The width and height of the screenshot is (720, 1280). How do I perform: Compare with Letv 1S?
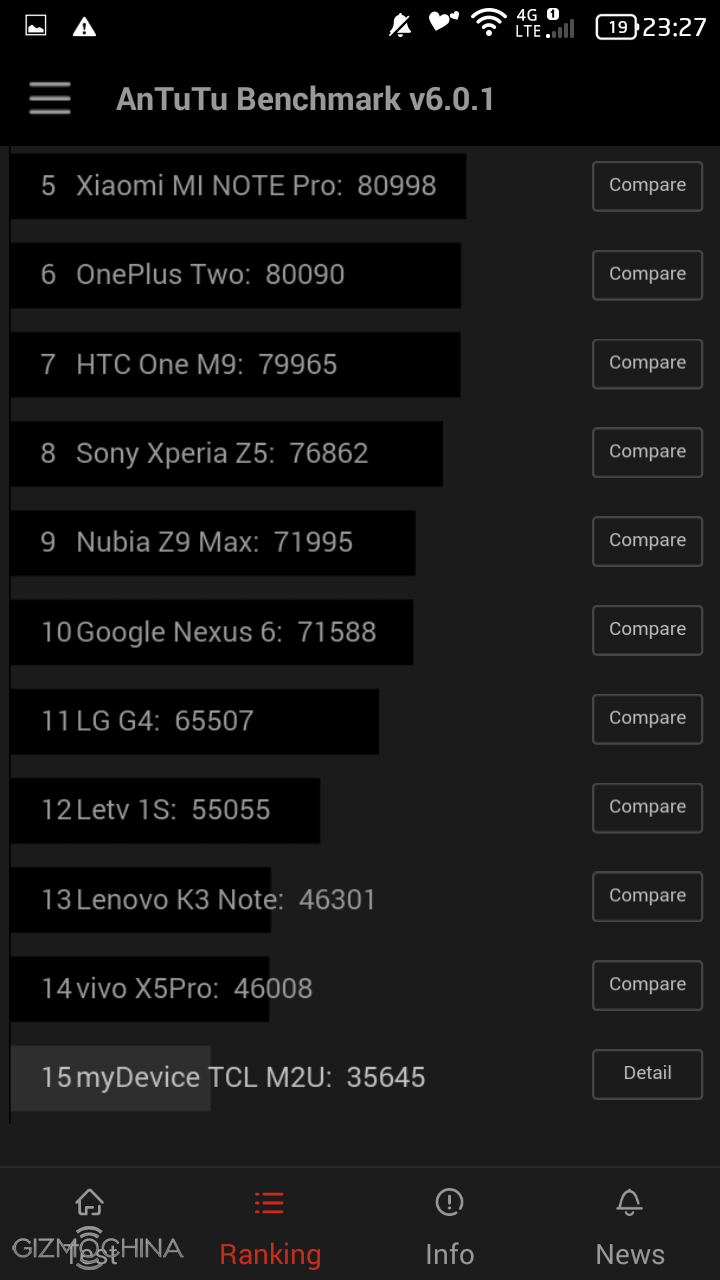(x=647, y=808)
